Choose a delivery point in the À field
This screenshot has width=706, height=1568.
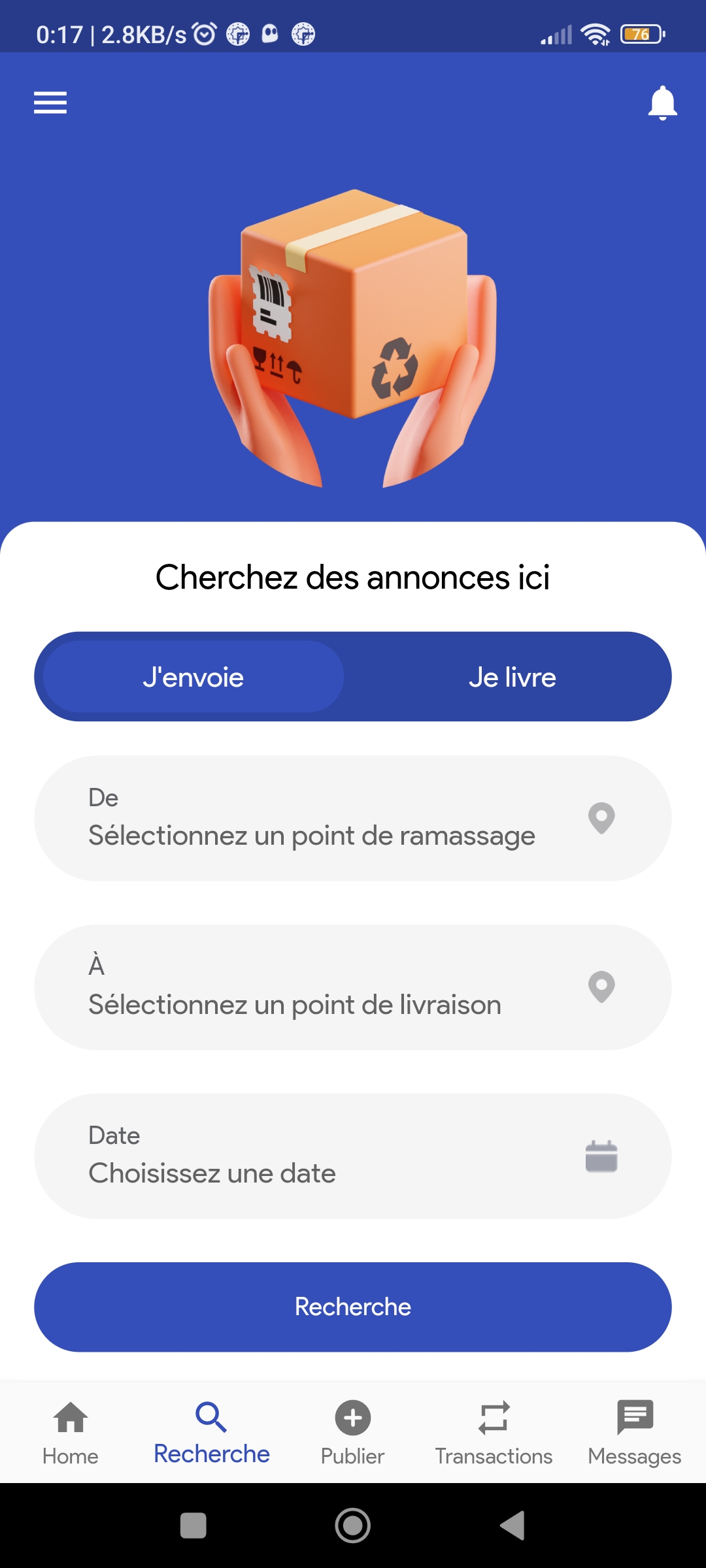tap(353, 987)
